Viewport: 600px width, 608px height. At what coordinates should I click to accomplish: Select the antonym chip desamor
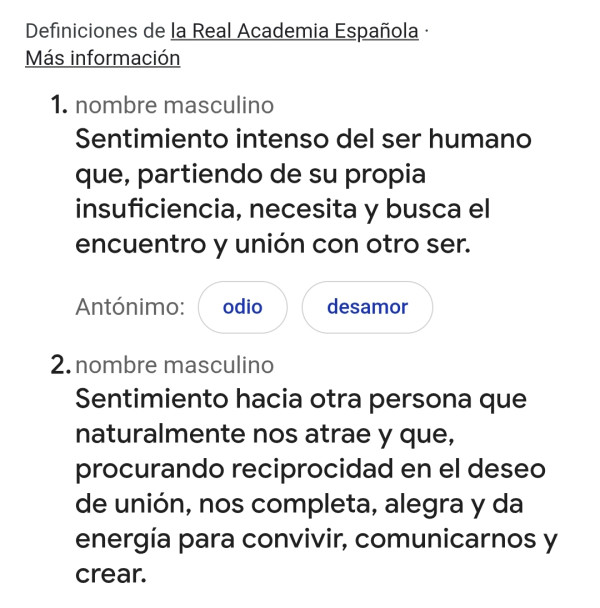coord(367,307)
